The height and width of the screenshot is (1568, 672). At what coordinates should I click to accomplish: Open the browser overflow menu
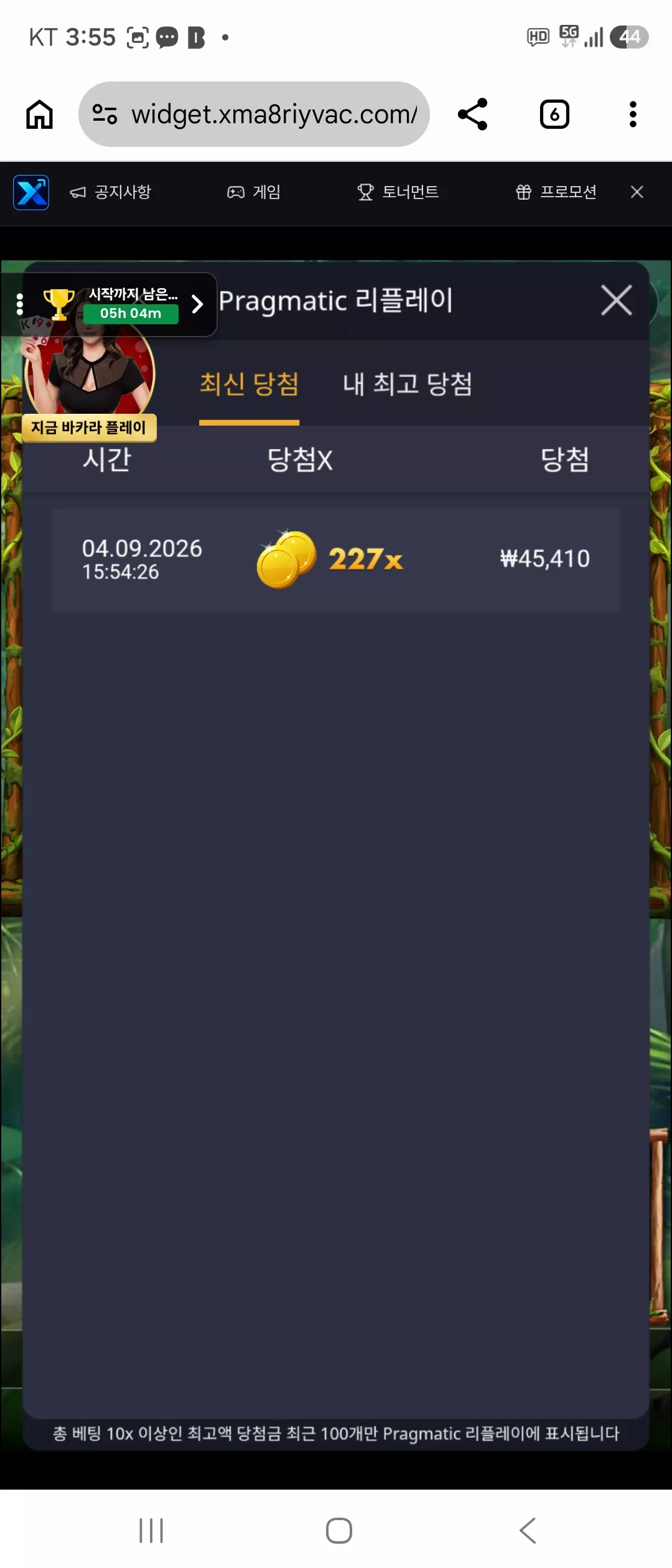point(633,114)
